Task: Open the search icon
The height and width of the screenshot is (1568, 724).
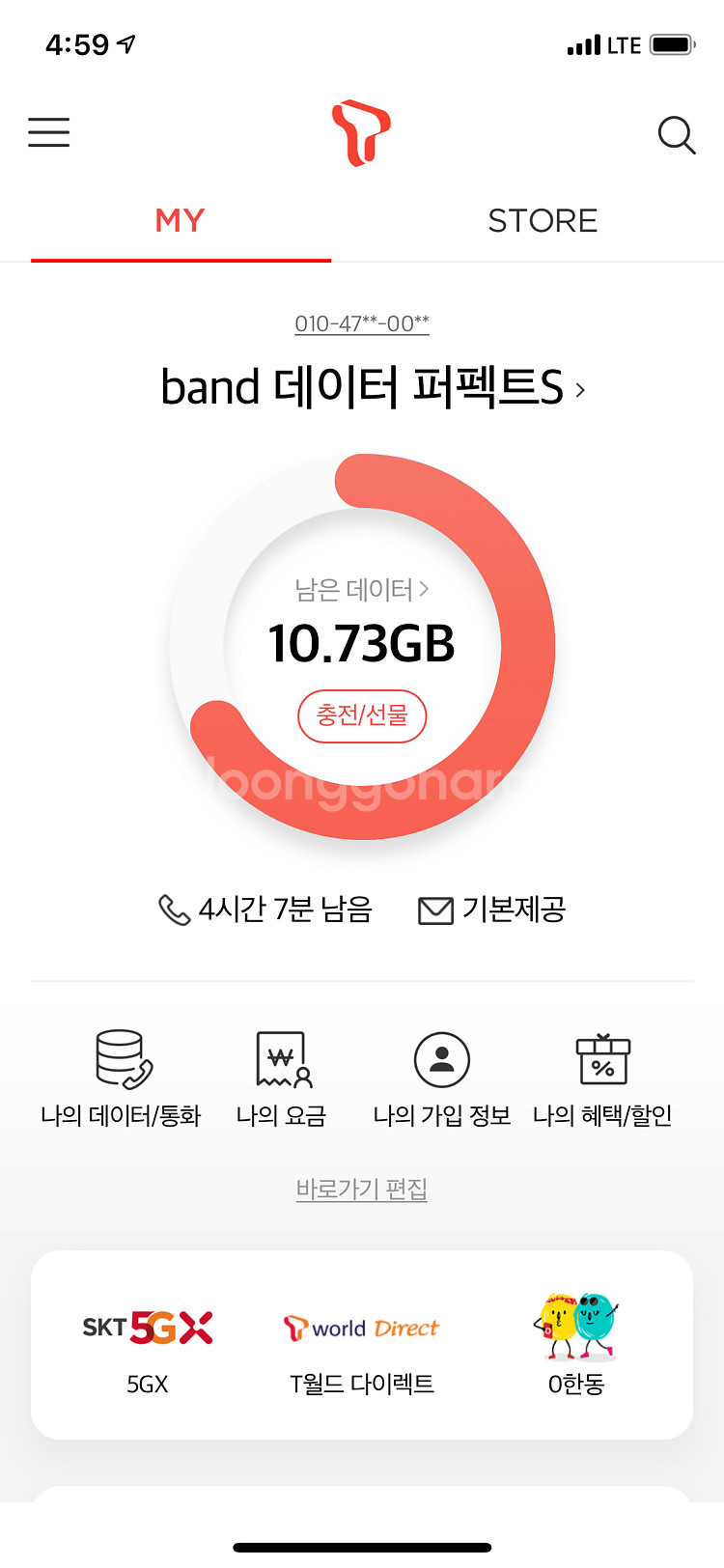Action: tap(676, 135)
